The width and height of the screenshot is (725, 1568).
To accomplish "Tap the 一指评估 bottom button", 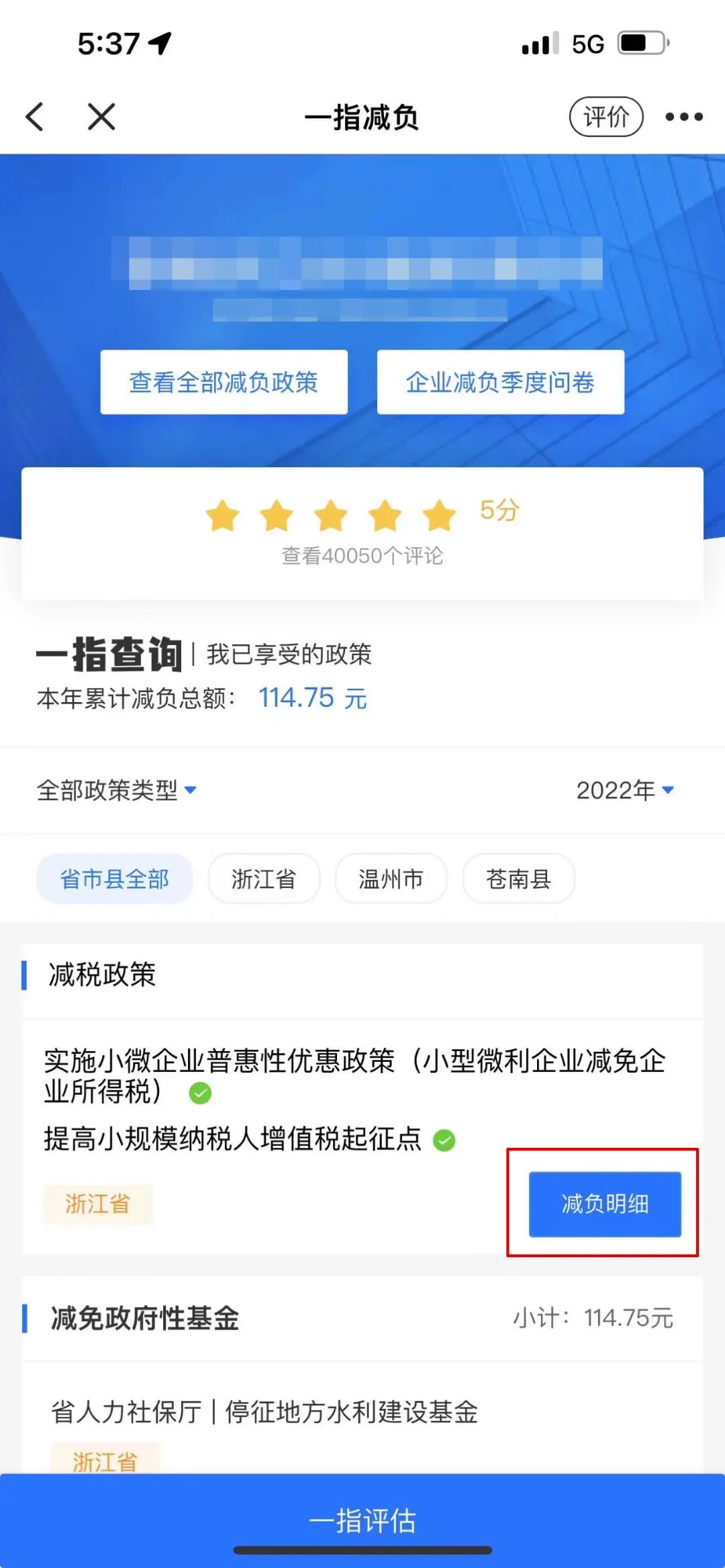I will pos(362,1520).
